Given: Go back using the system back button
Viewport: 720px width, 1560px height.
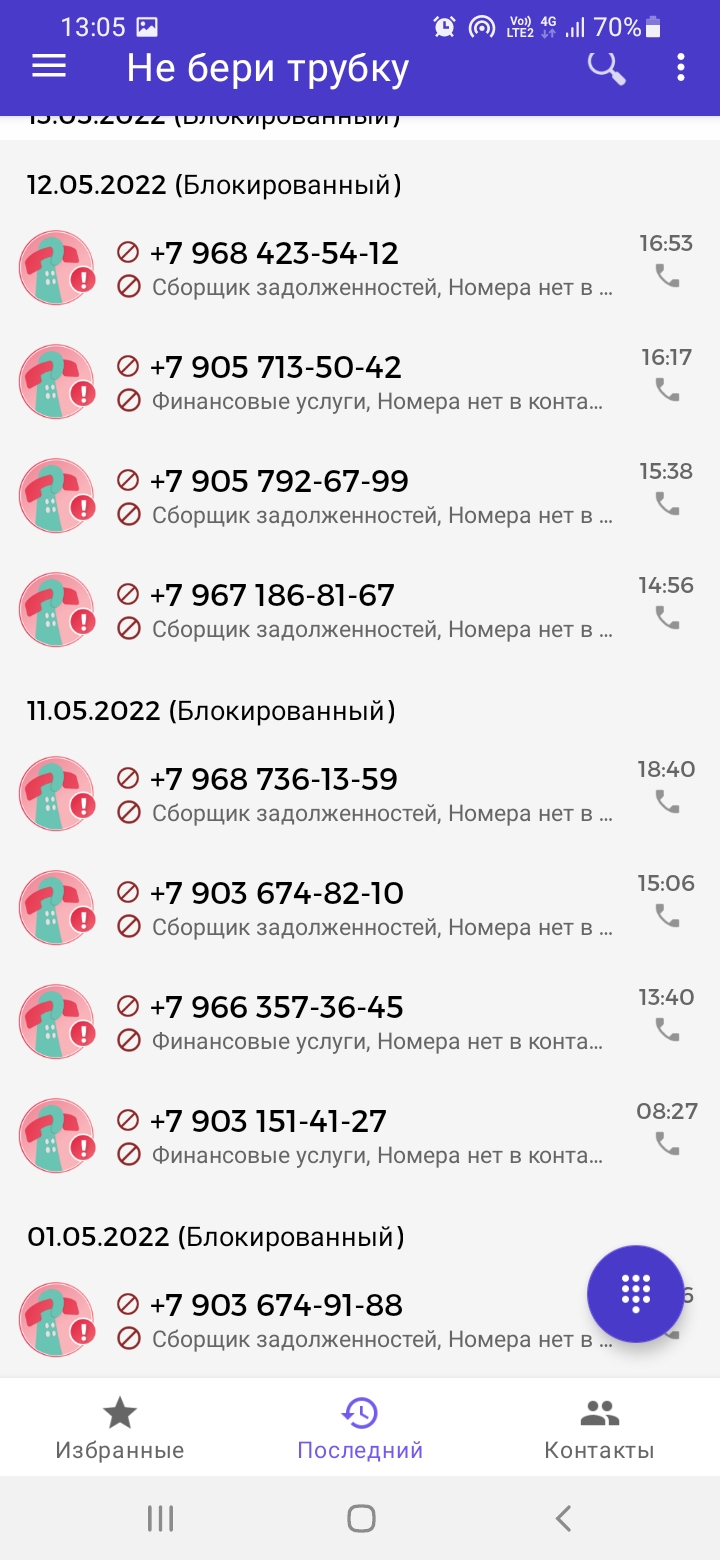Looking at the screenshot, I should (563, 1518).
